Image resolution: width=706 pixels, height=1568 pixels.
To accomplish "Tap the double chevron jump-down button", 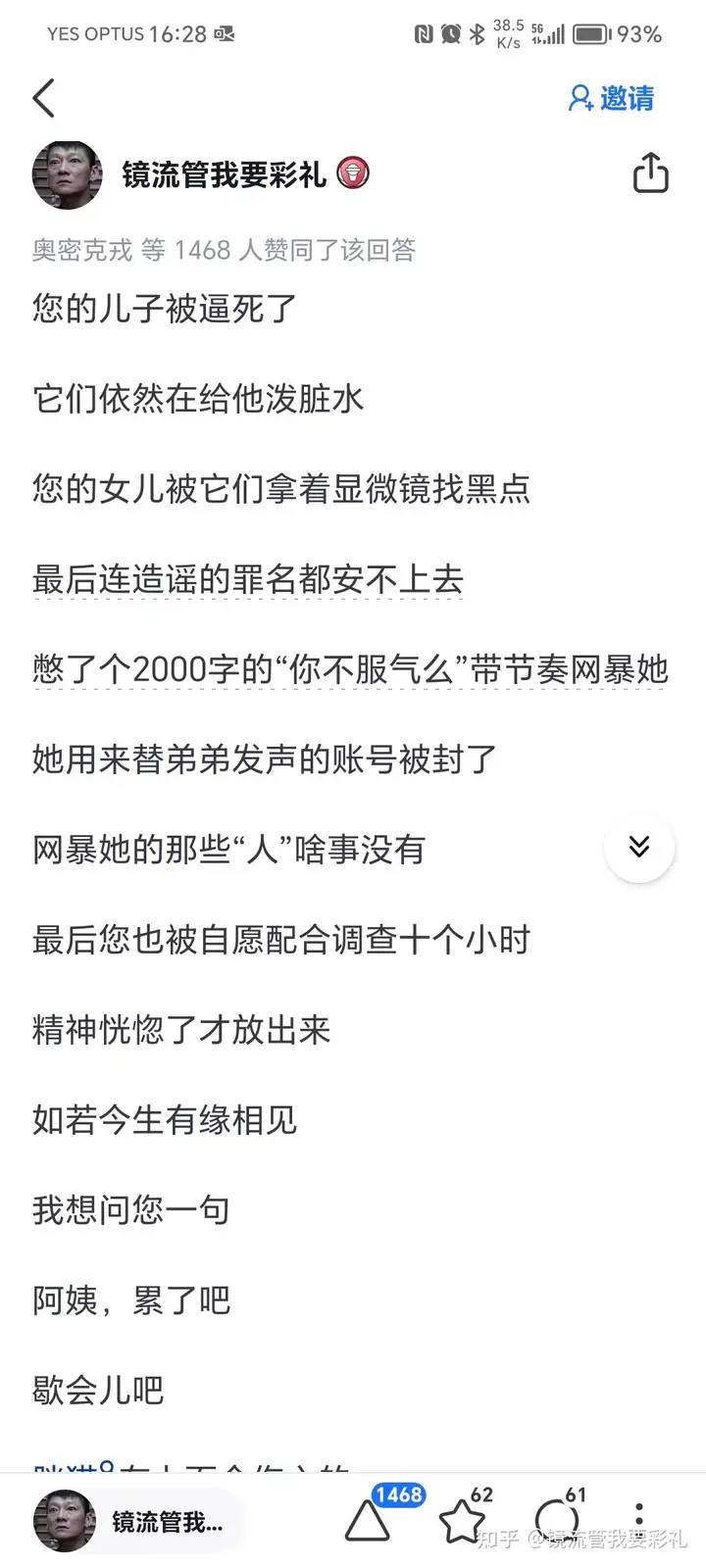I will (x=638, y=847).
